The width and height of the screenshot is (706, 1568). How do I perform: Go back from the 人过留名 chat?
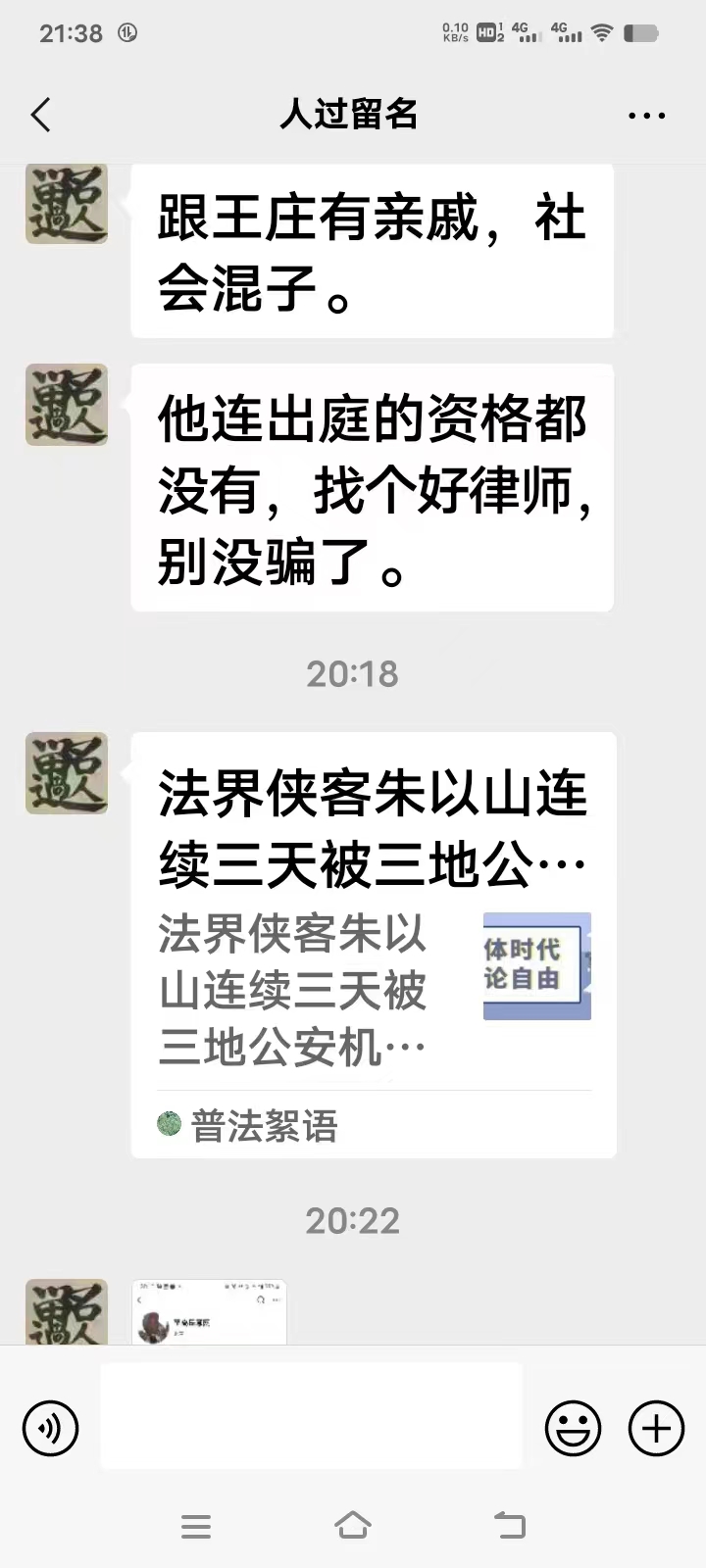point(41,115)
